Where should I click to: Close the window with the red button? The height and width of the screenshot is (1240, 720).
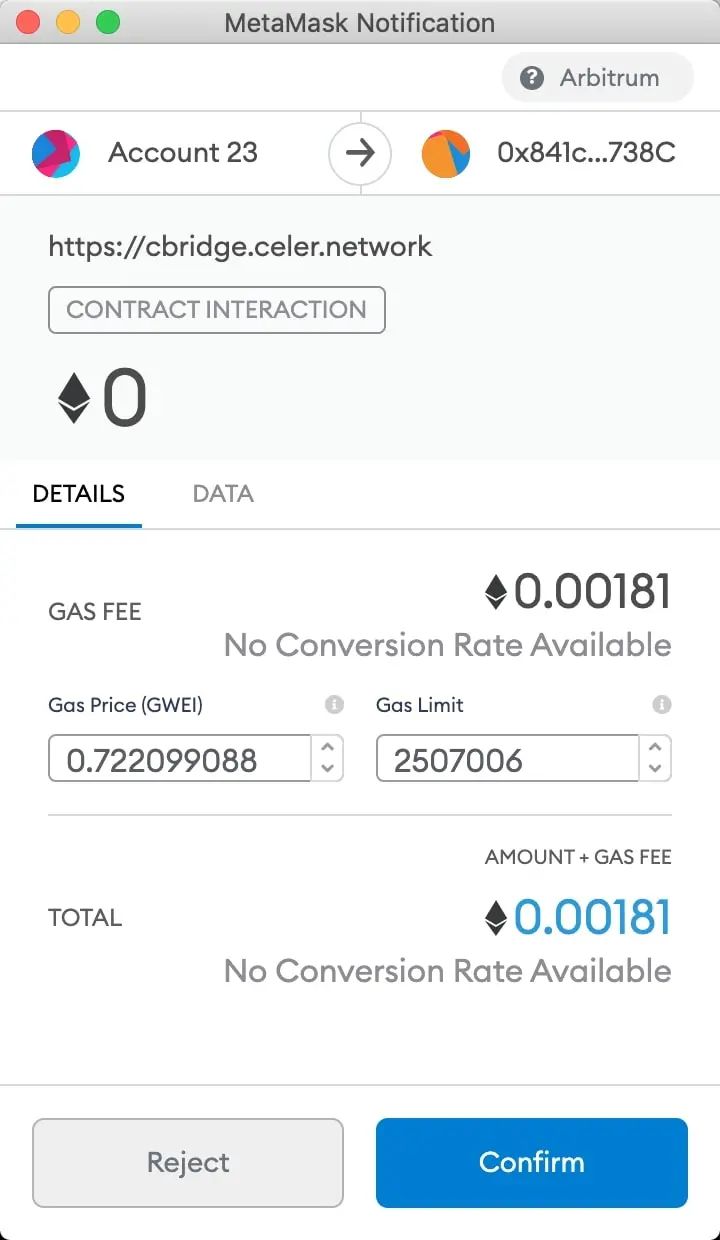click(x=29, y=22)
